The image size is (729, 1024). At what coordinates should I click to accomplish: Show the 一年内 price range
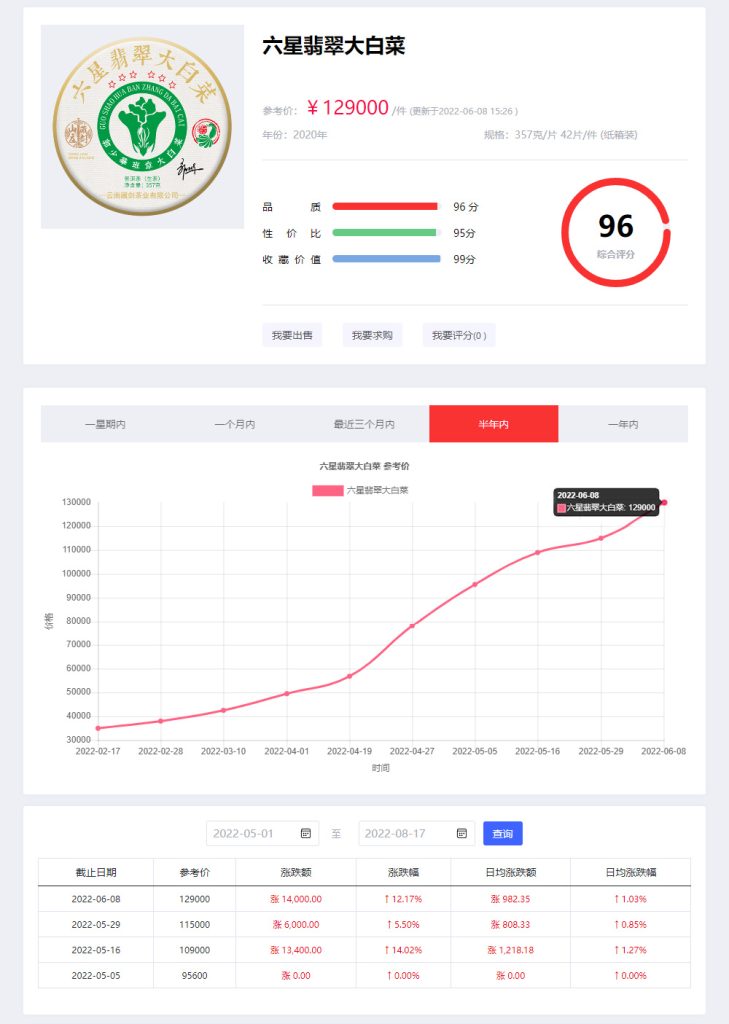click(x=623, y=424)
